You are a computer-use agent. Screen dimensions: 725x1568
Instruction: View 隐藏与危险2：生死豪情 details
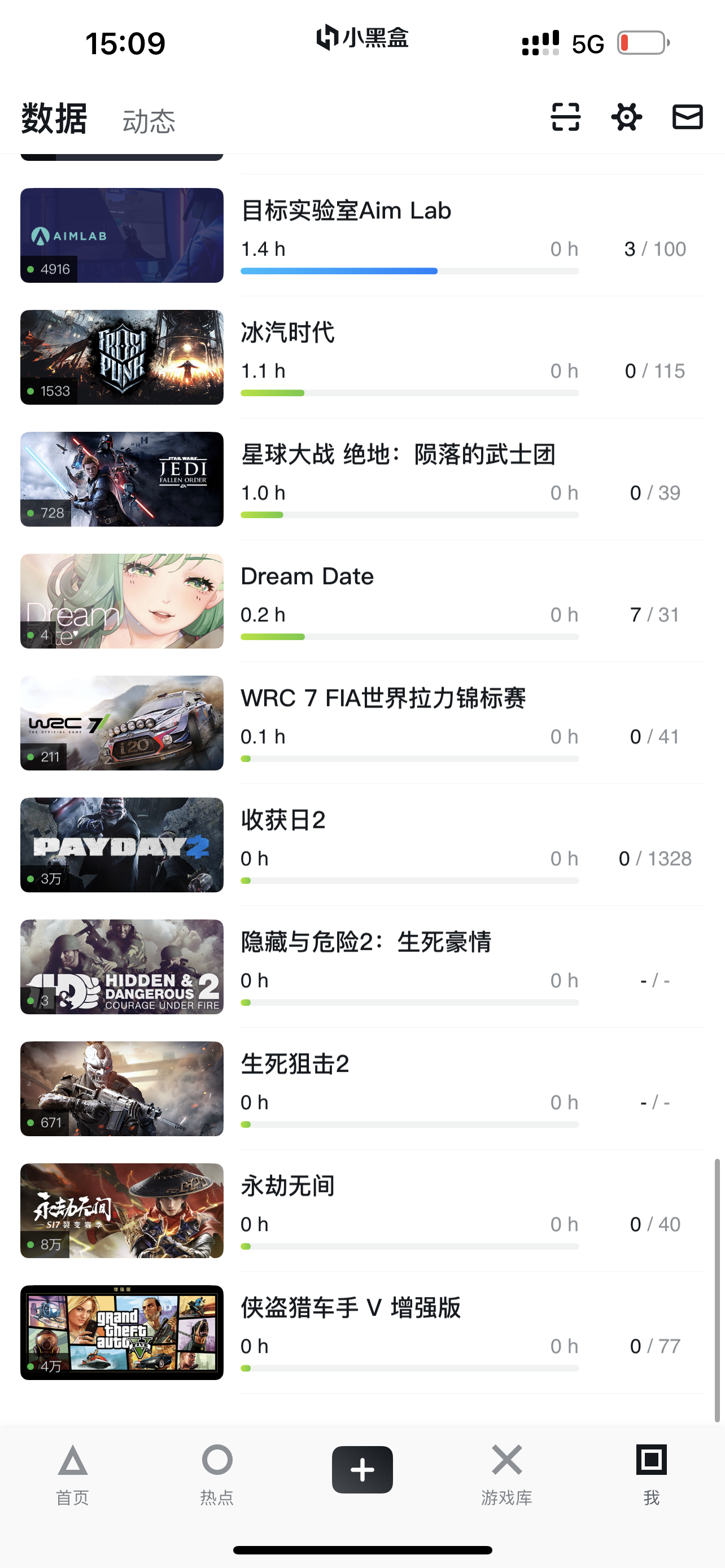(x=362, y=967)
